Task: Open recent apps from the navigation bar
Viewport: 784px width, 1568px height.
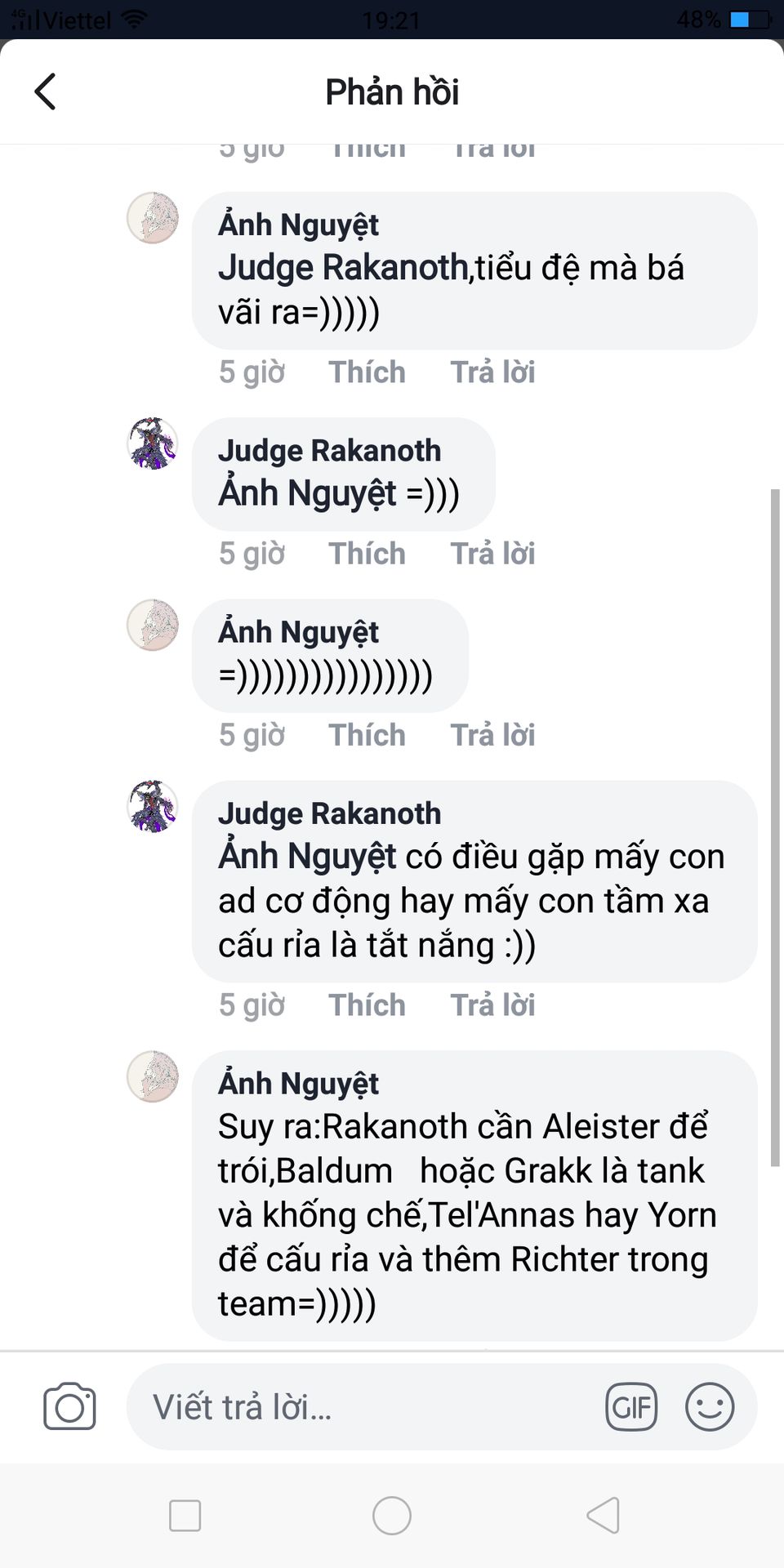Action: pyautogui.click(x=185, y=1516)
